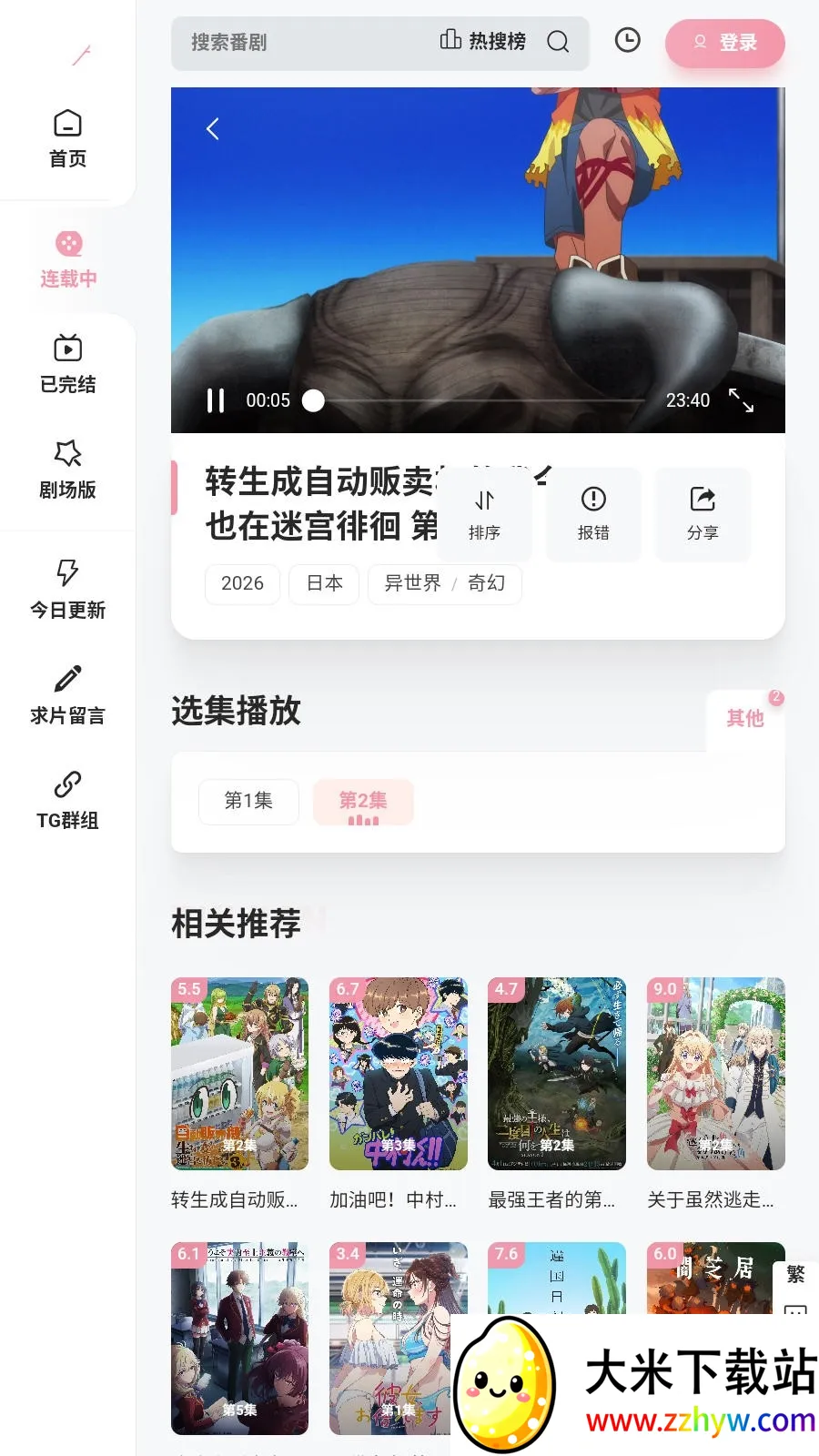Click the 登录 login button
The height and width of the screenshot is (1456, 819).
point(725,43)
